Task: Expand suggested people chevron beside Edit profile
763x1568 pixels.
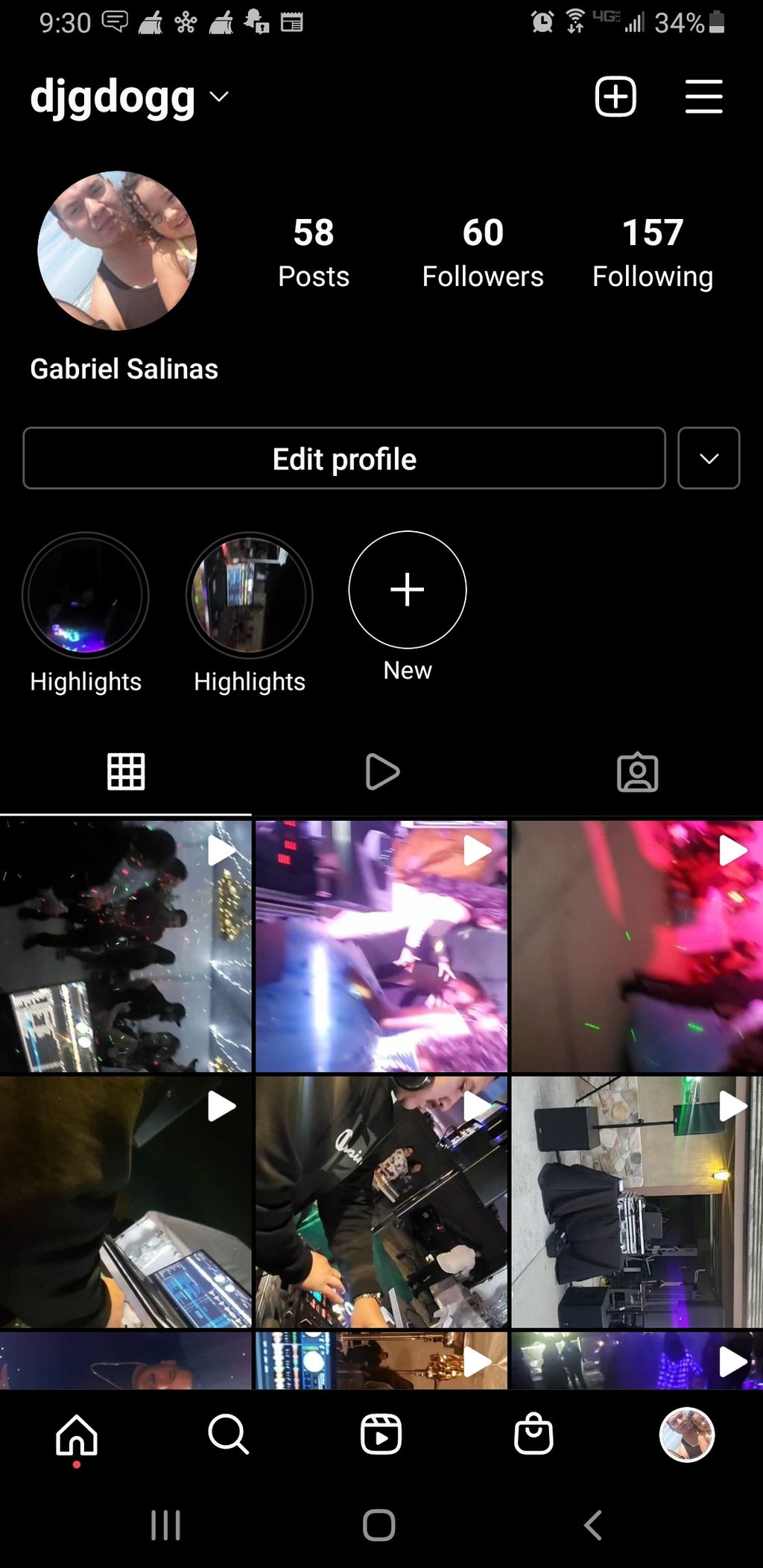Action: pyautogui.click(x=709, y=458)
